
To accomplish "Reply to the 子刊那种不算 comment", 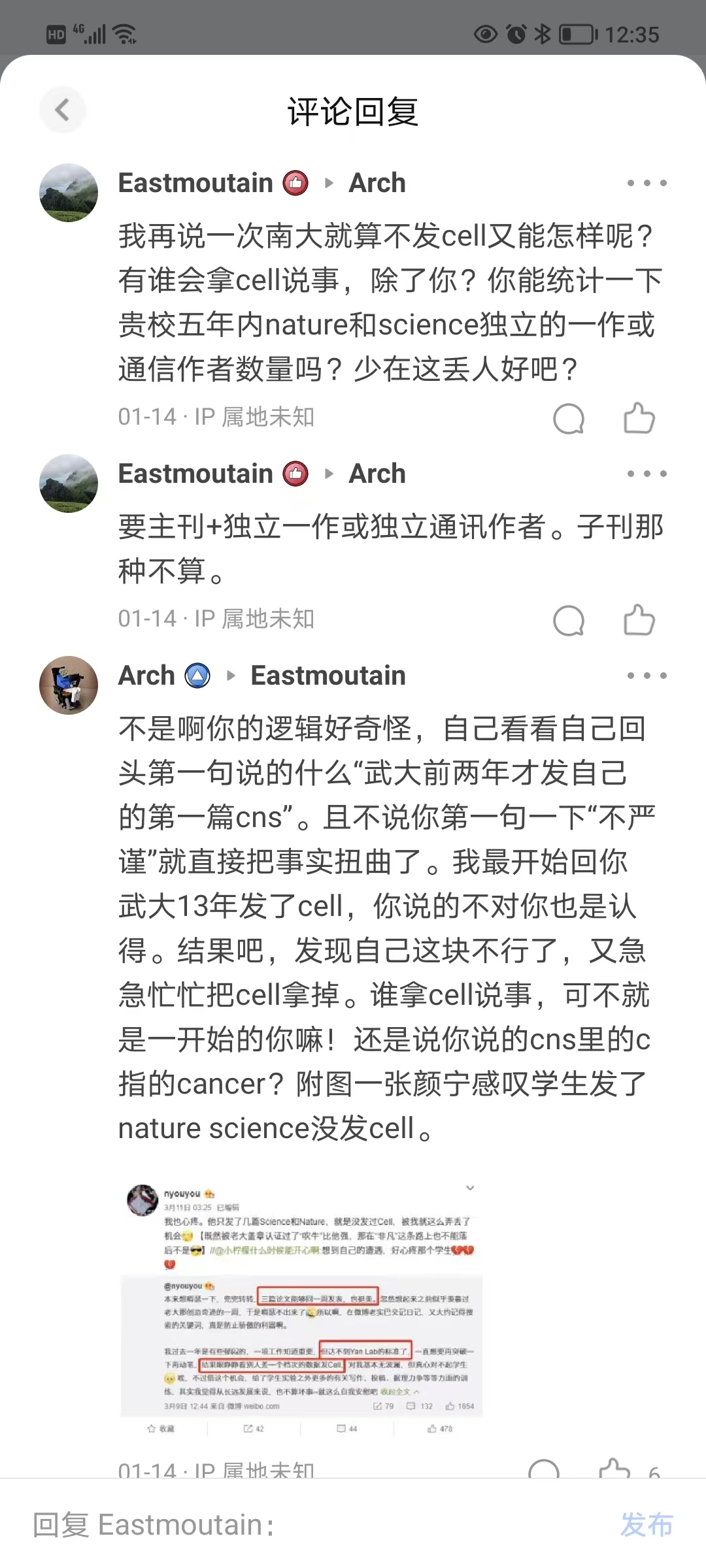I will coord(568,619).
